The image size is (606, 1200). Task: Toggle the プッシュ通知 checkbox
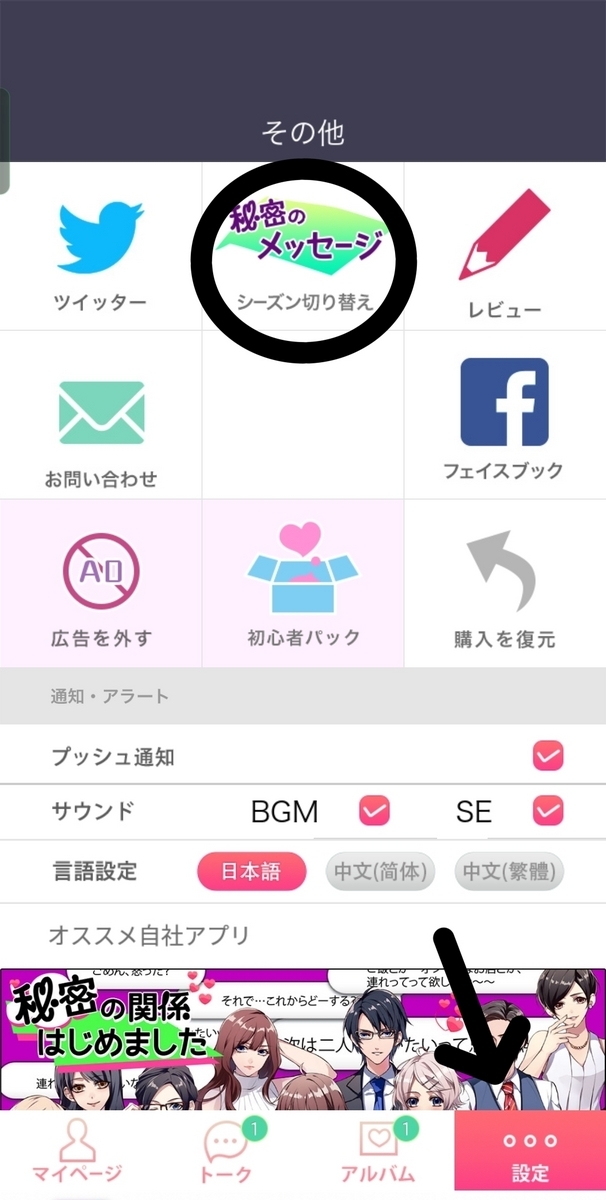pyautogui.click(x=548, y=756)
